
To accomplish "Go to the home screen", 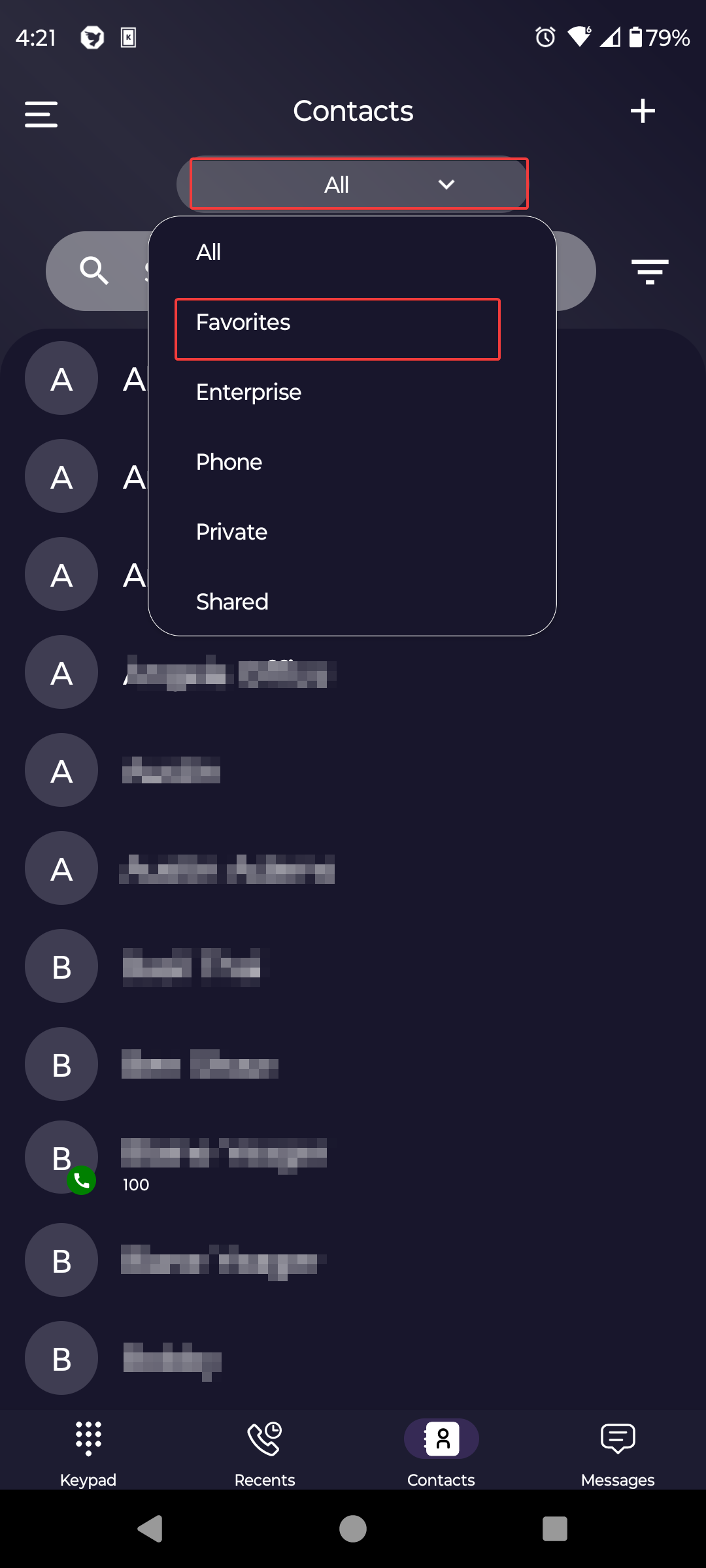I will [353, 1529].
